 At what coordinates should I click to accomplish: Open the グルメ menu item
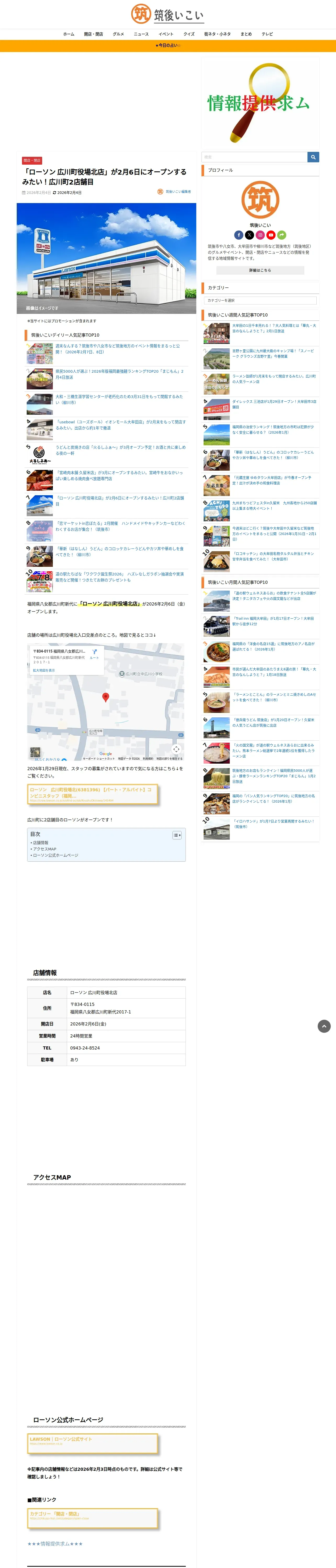tap(118, 34)
